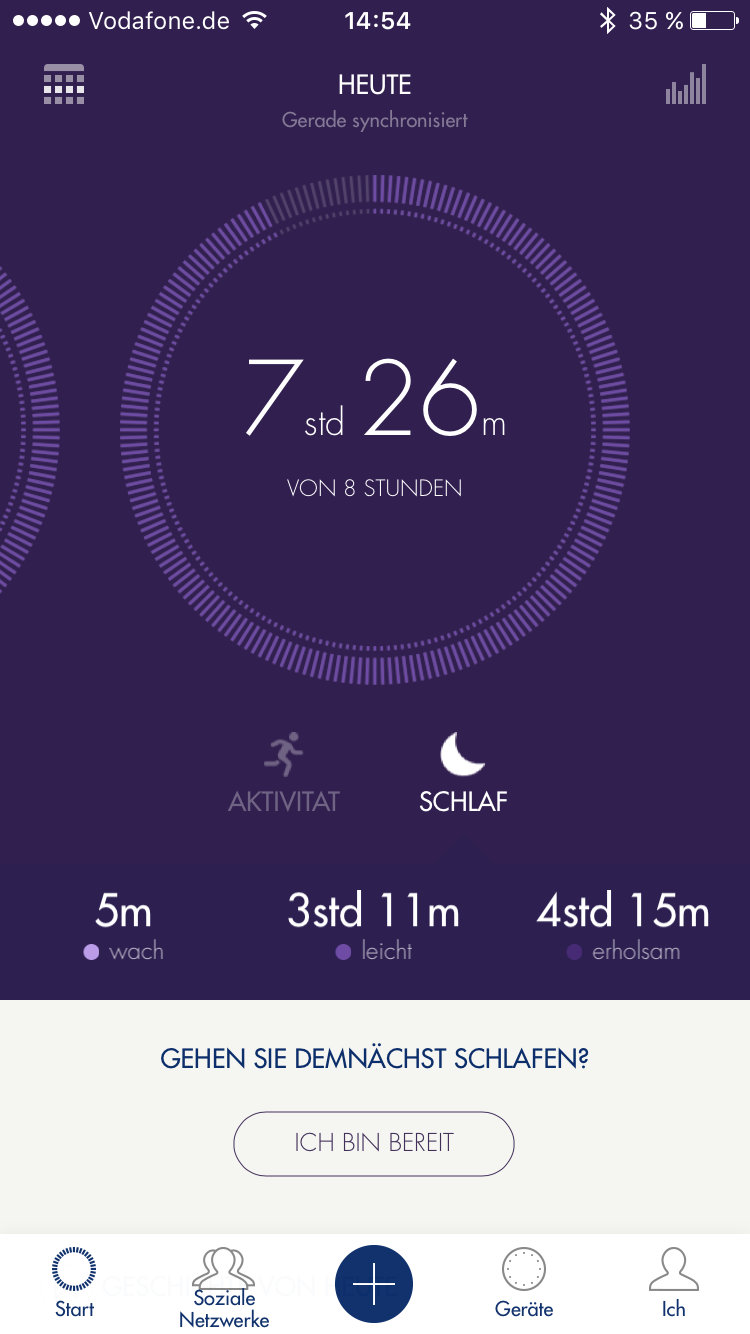Switch to the Geräte tab
The height and width of the screenshot is (1334, 750).
524,1283
